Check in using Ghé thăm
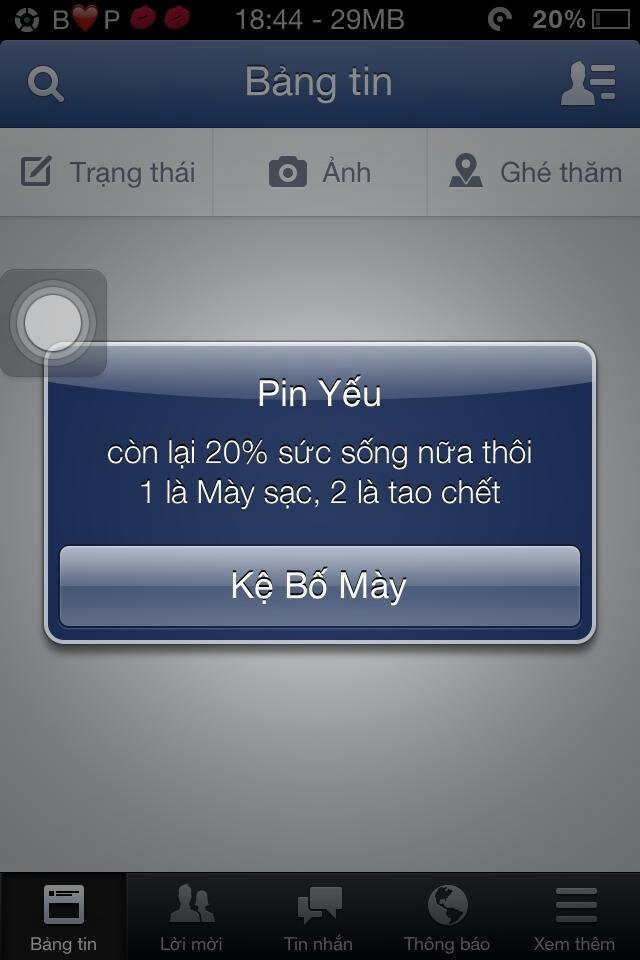The image size is (640, 960). tap(535, 172)
